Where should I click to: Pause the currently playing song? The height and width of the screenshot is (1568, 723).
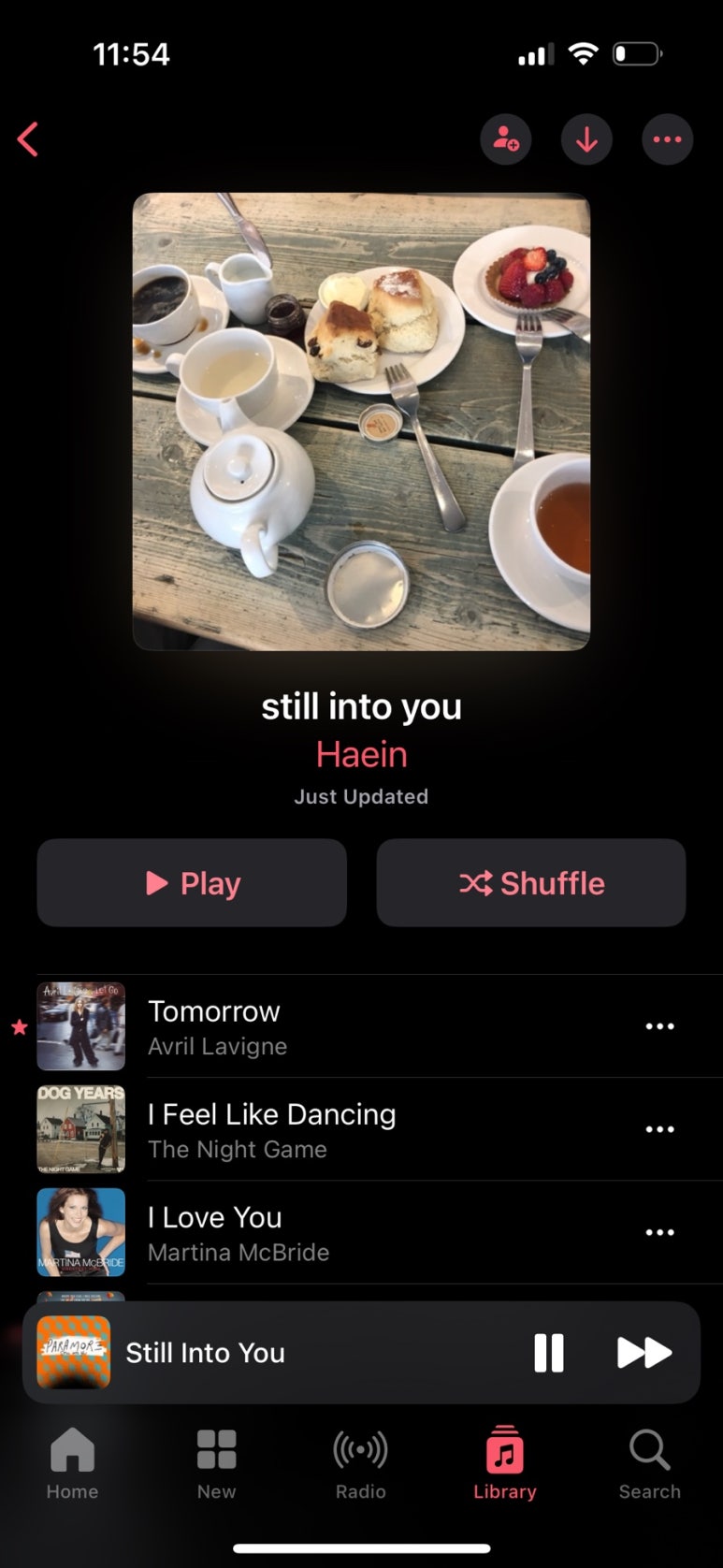(x=549, y=1353)
